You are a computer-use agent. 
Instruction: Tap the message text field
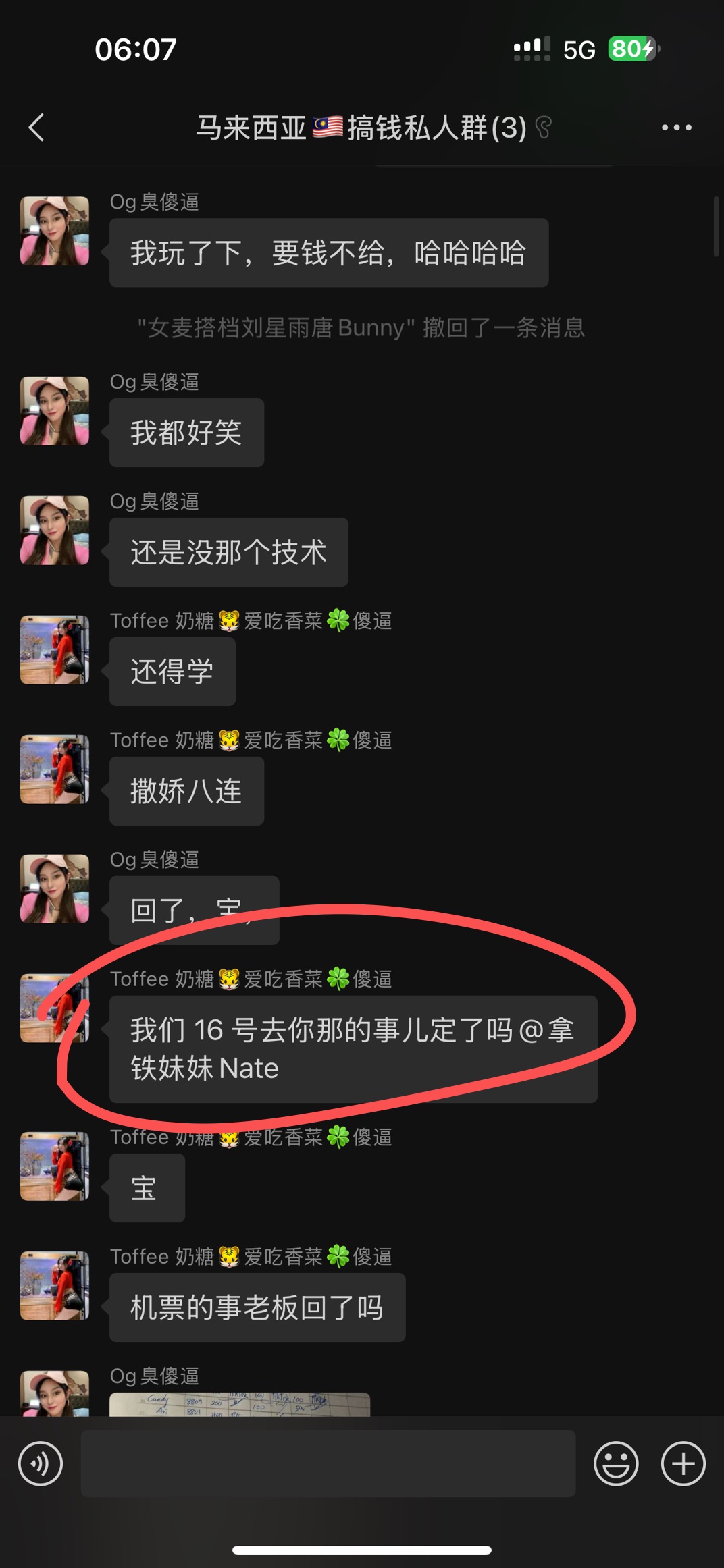coord(328,1463)
